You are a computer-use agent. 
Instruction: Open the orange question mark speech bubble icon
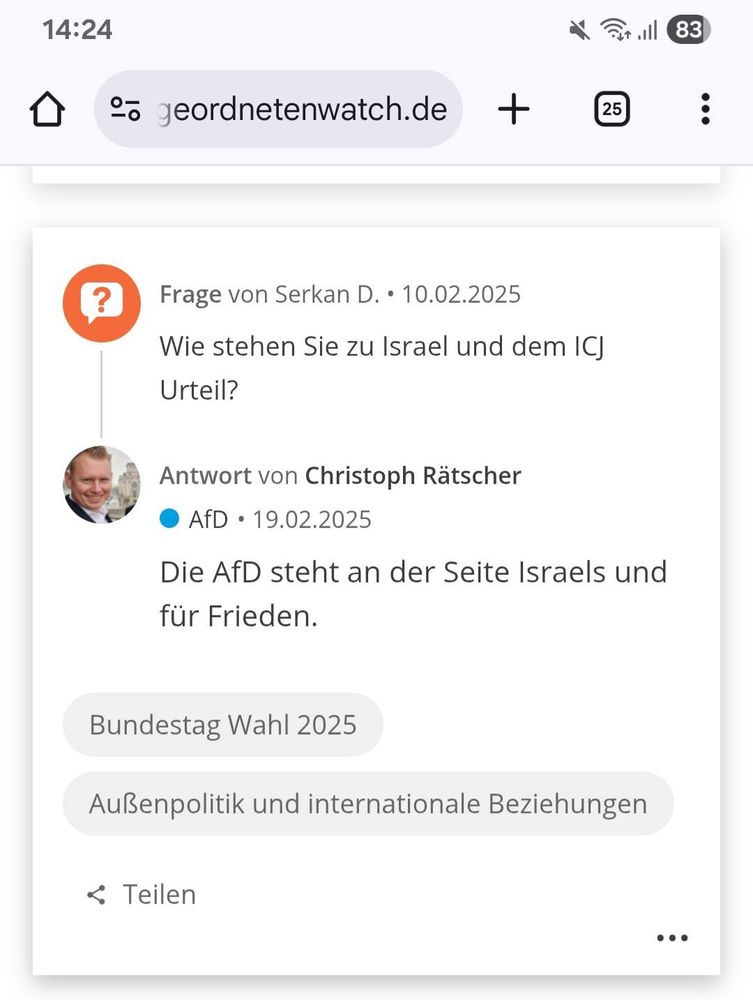101,302
